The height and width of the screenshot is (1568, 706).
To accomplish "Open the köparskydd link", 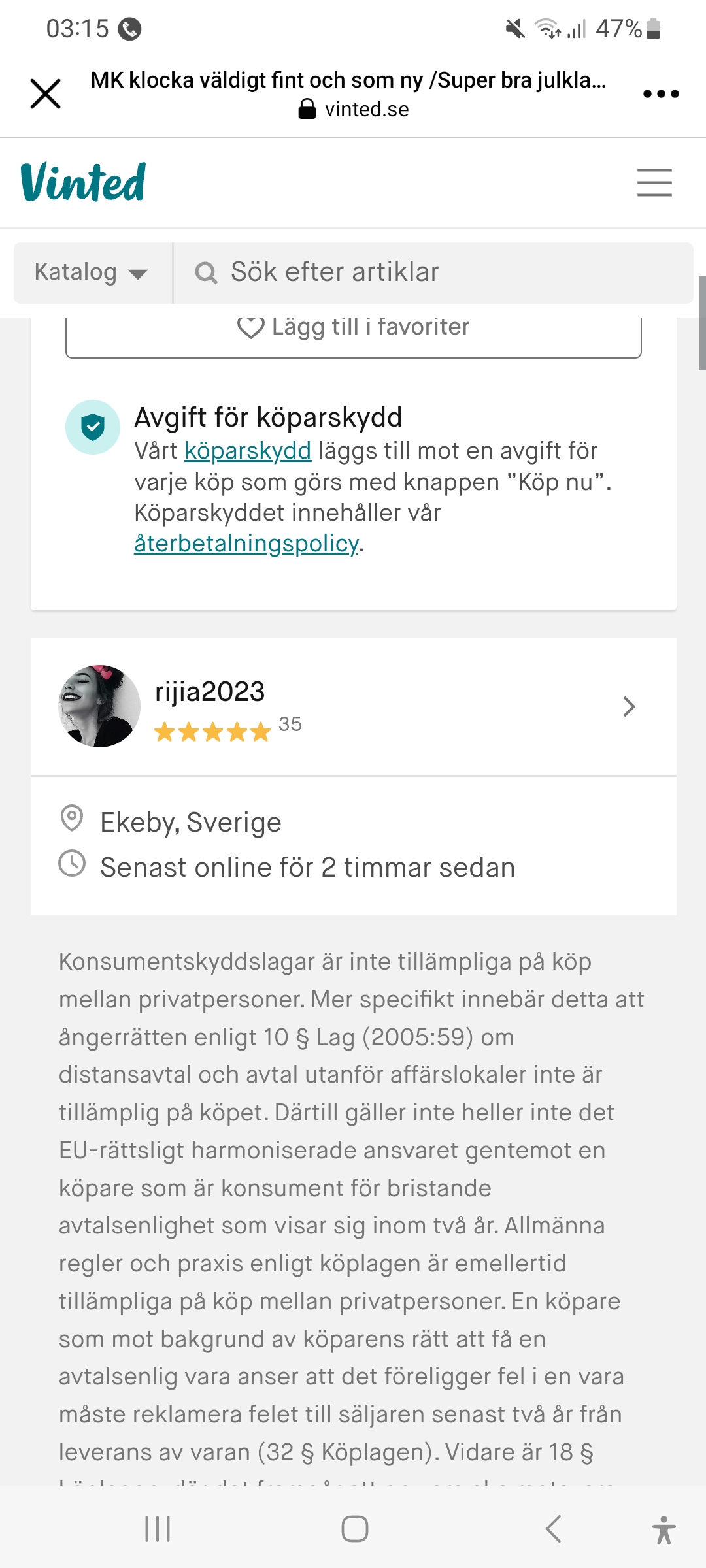I will point(247,451).
